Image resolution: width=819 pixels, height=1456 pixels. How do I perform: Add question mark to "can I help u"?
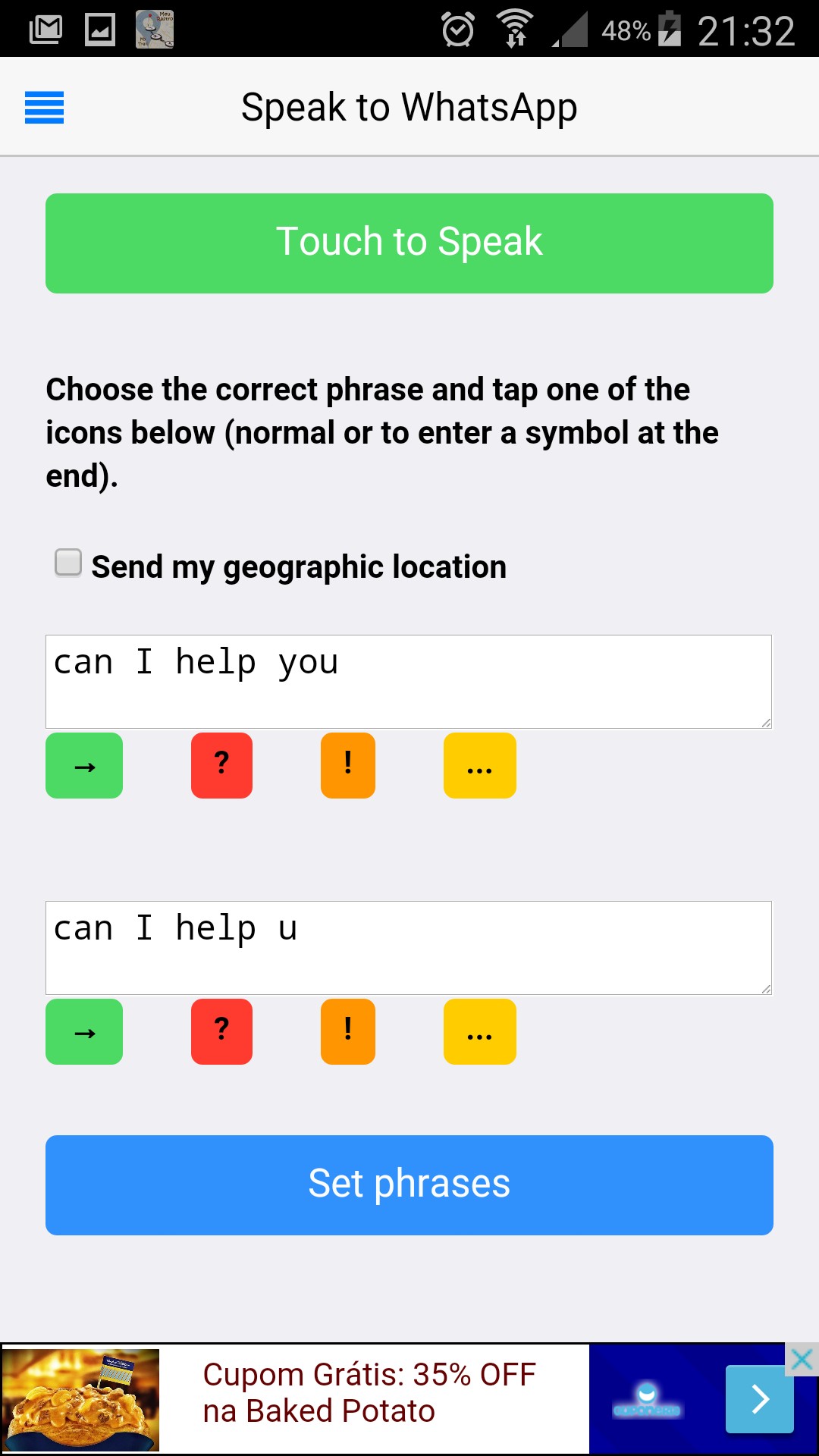coord(221,1031)
